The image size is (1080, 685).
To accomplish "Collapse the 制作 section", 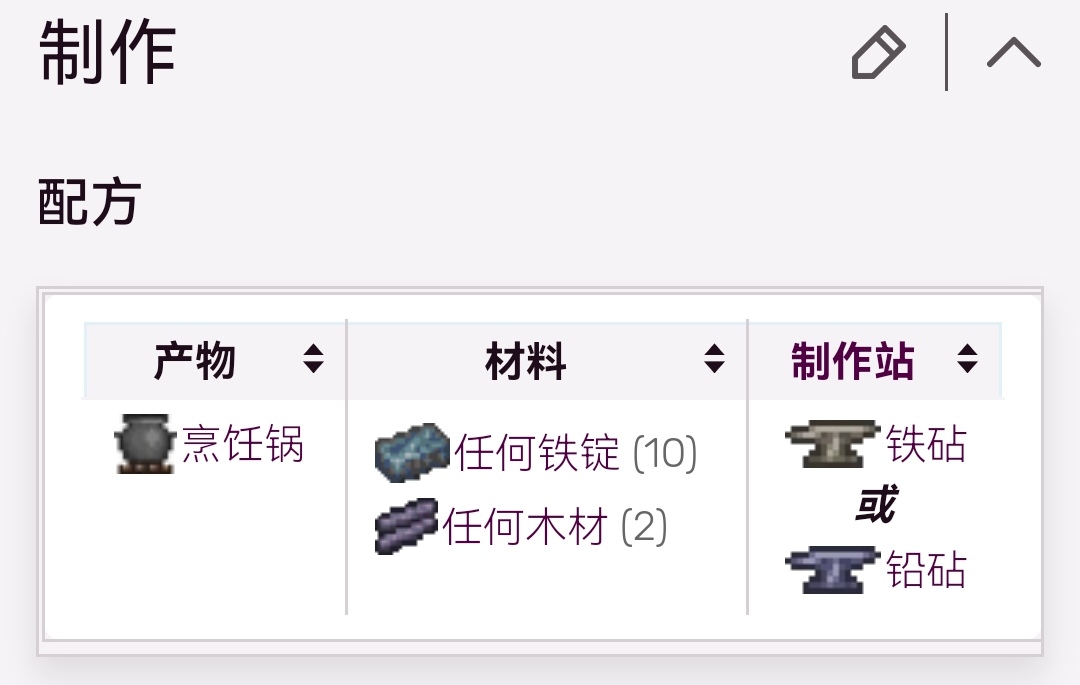I will pyautogui.click(x=1013, y=53).
